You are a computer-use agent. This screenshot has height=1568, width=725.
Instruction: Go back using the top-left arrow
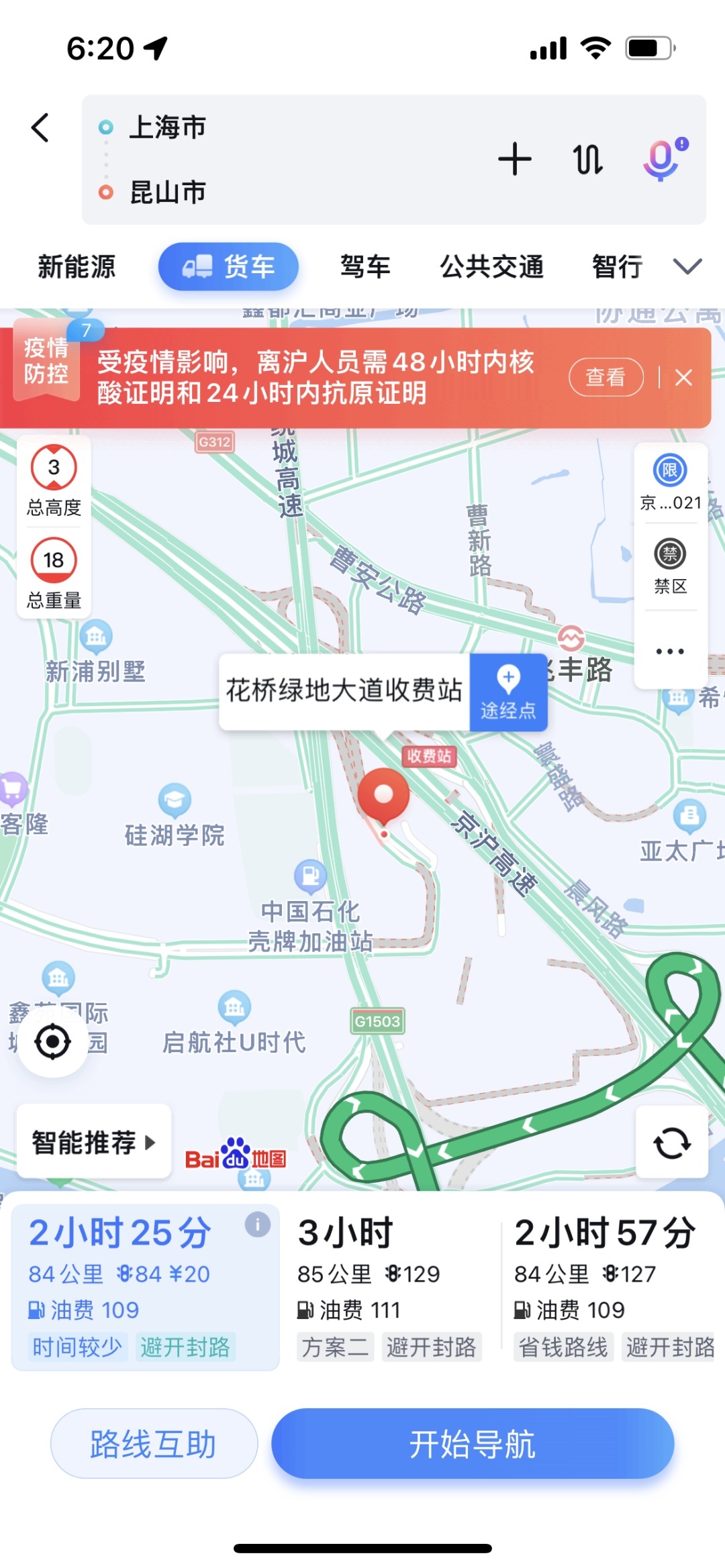[41, 127]
